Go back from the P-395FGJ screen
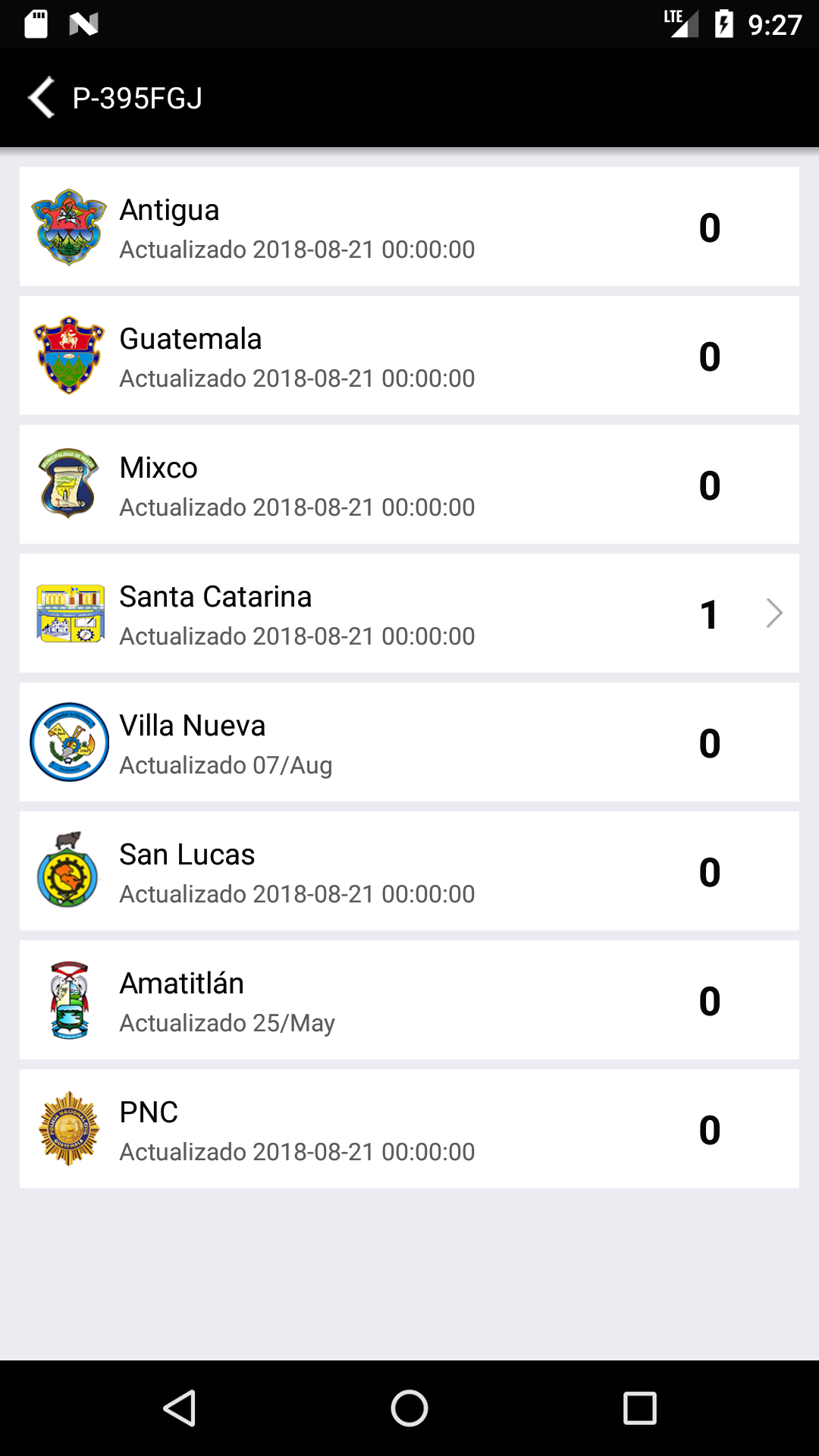819x1456 pixels. pos(42,98)
